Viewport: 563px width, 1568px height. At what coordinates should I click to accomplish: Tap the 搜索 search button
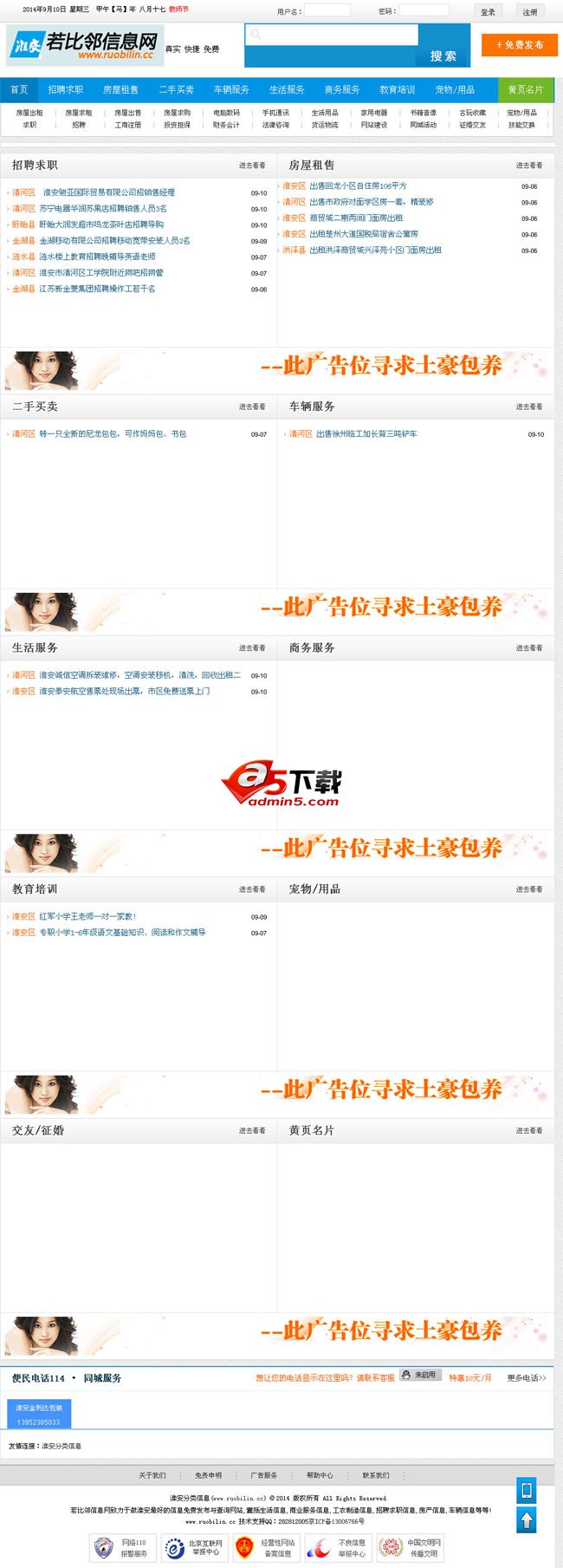click(443, 55)
